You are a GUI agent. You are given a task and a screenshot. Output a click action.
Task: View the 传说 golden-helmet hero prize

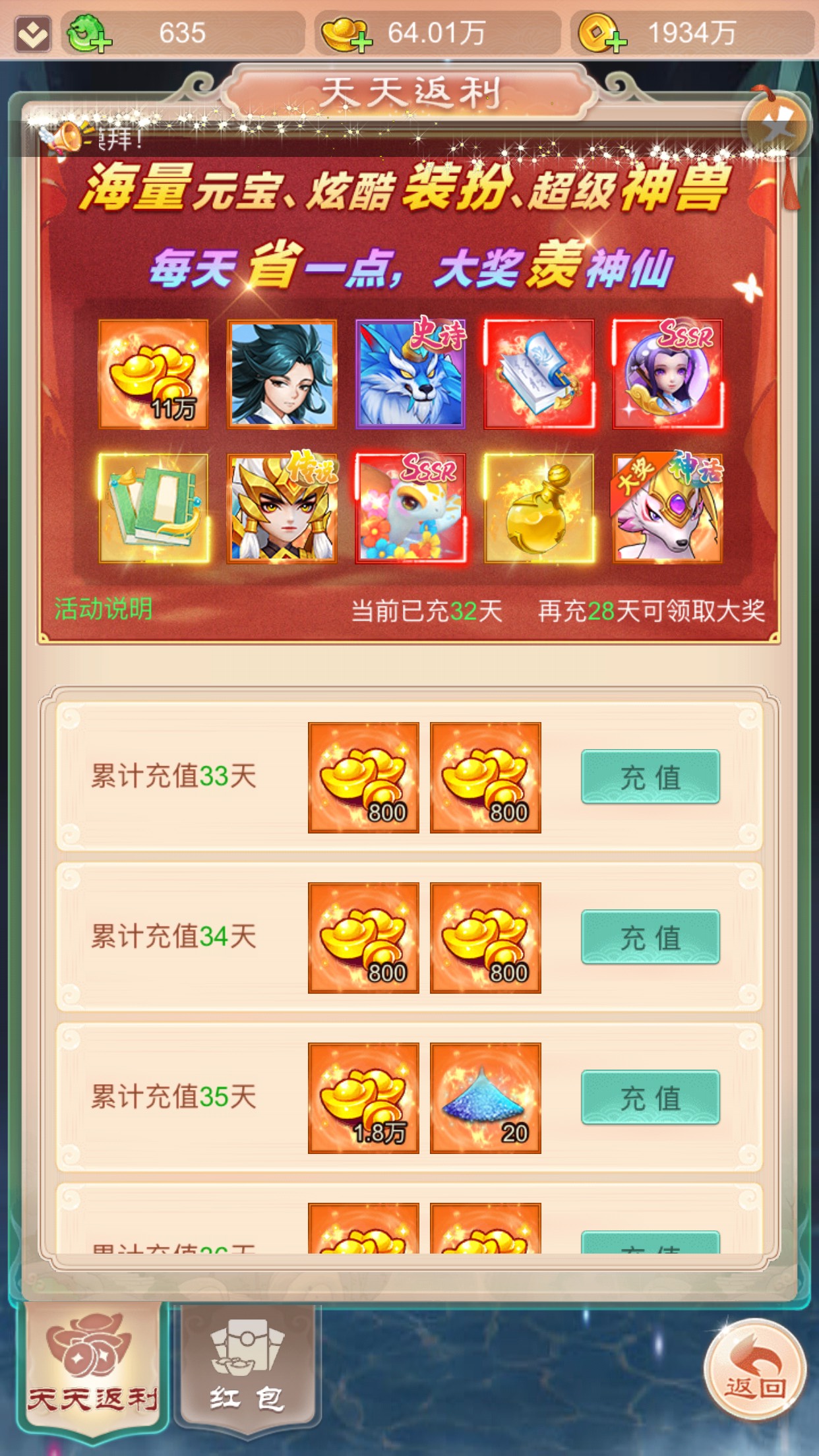tap(282, 508)
